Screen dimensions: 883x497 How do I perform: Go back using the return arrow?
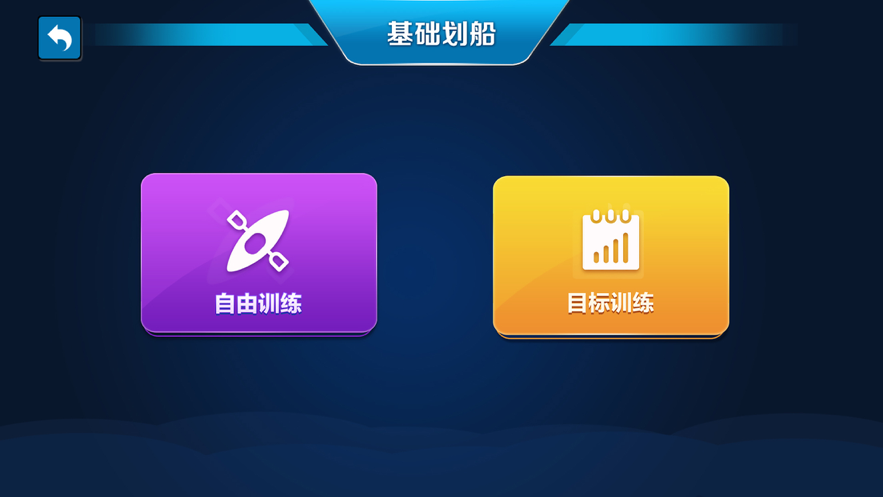(x=60, y=38)
